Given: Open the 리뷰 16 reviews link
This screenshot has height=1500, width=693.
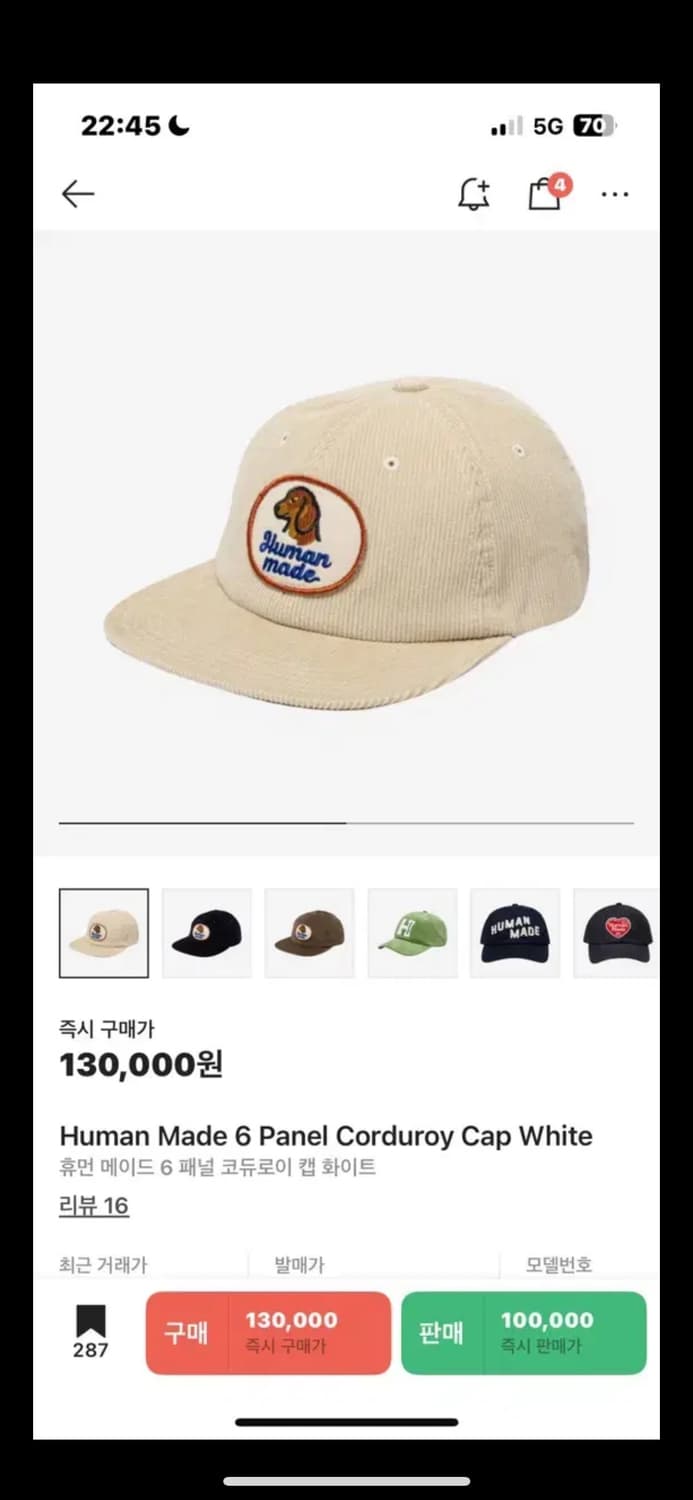Looking at the screenshot, I should click(x=94, y=1206).
